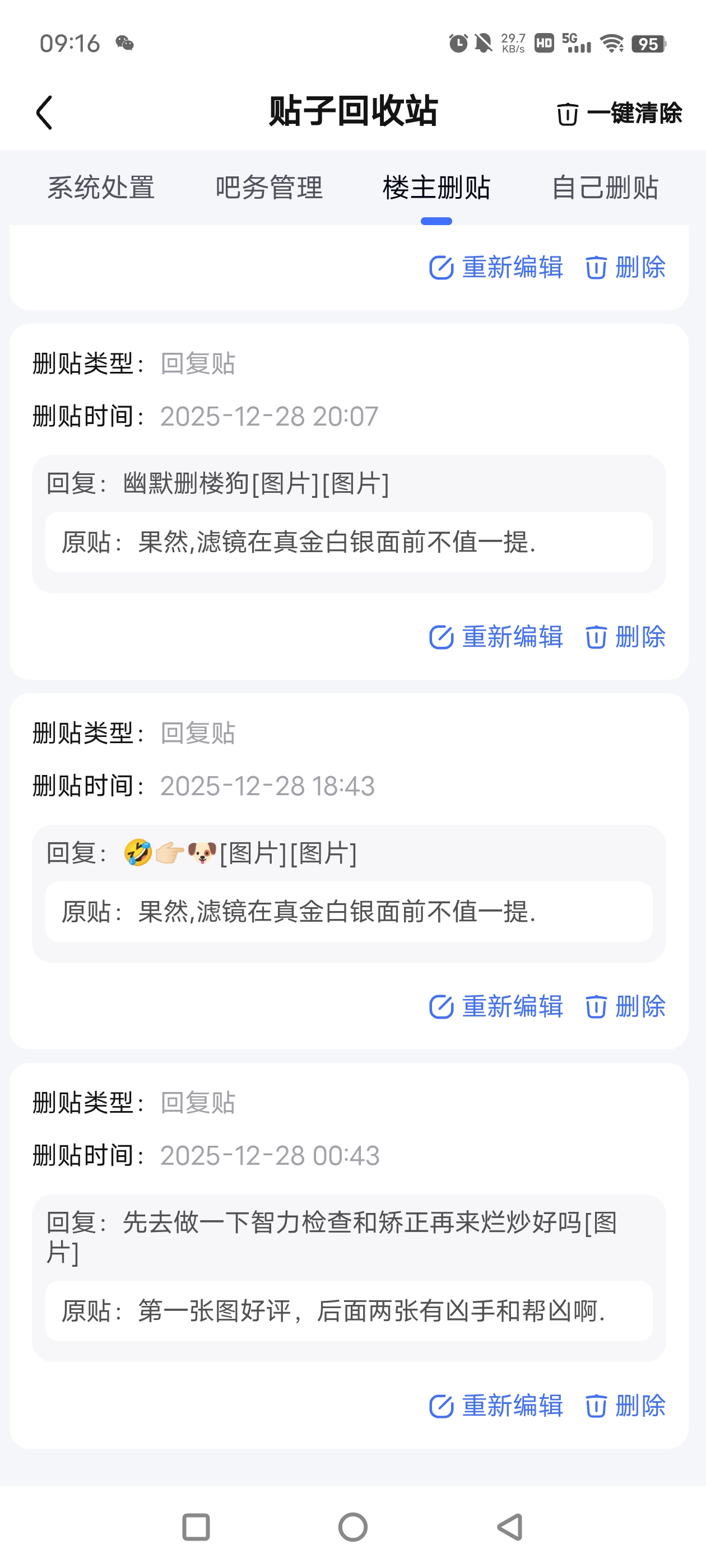
Task: Go to the phone home screen
Action: [x=352, y=1527]
